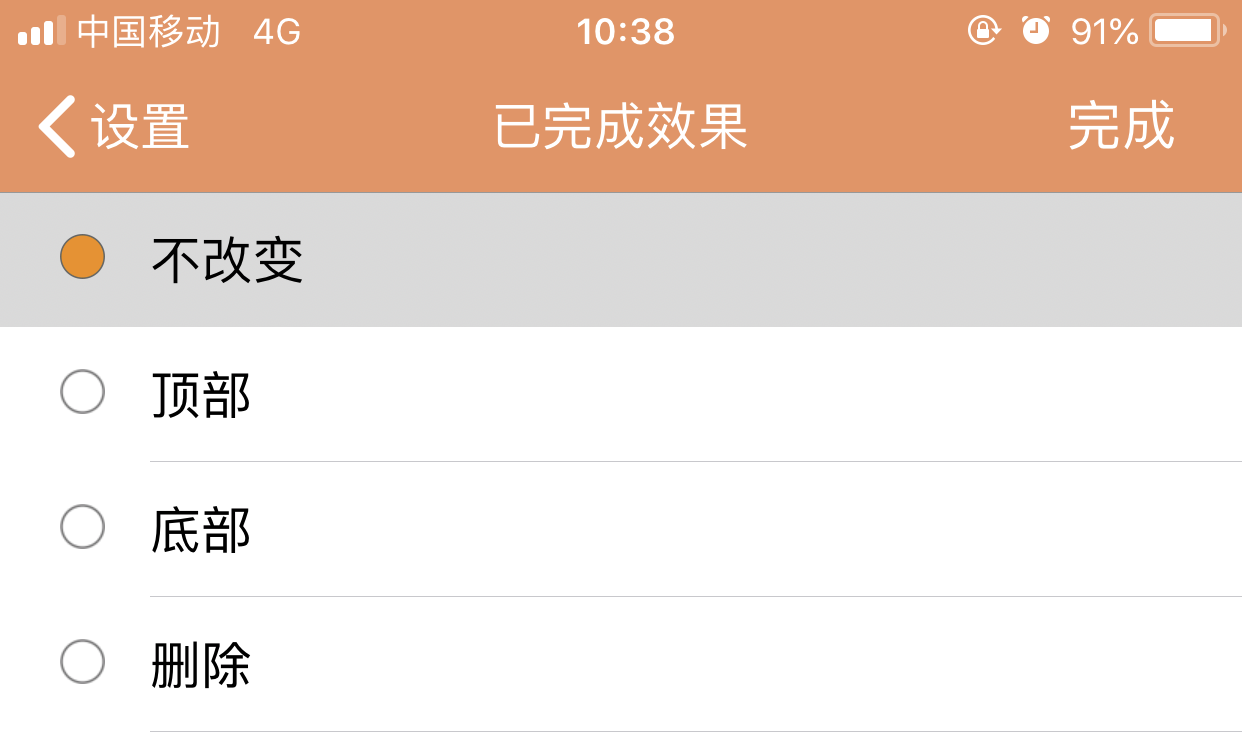Select the 不改变 option

coord(226,259)
